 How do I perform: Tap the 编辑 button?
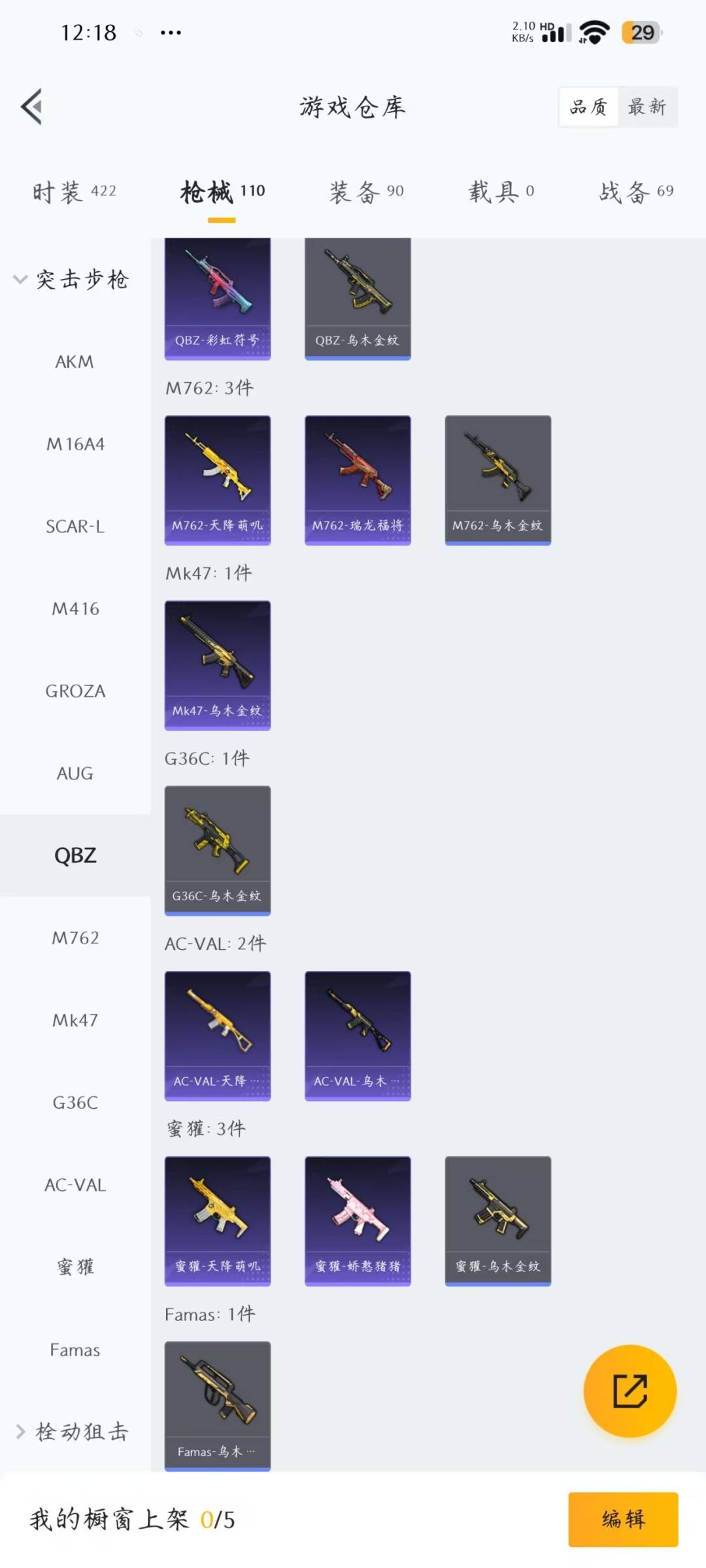pyautogui.click(x=623, y=1519)
